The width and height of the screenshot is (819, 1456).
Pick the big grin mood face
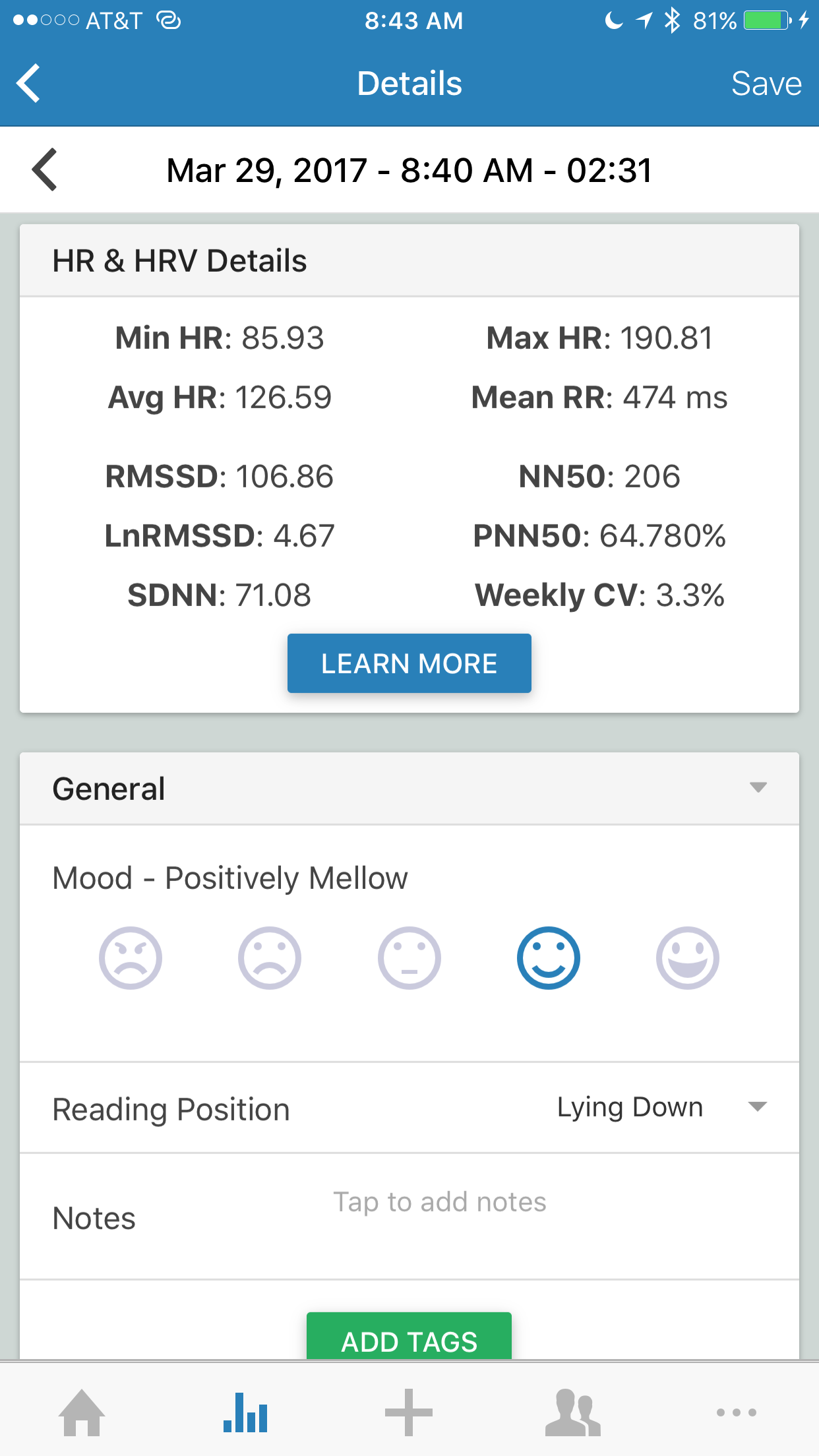tap(688, 958)
